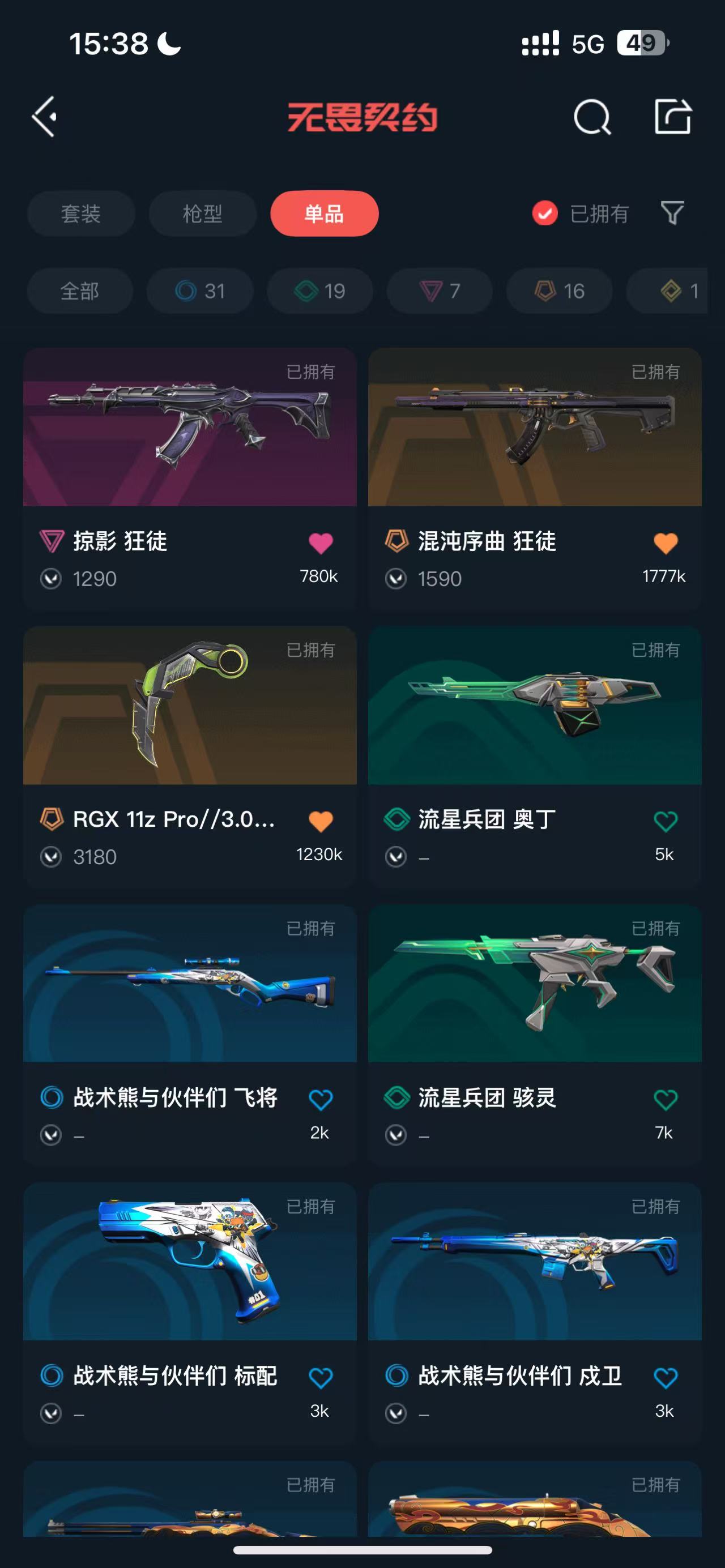Switch to the 枪型 tab
The image size is (725, 1568).
coord(203,213)
